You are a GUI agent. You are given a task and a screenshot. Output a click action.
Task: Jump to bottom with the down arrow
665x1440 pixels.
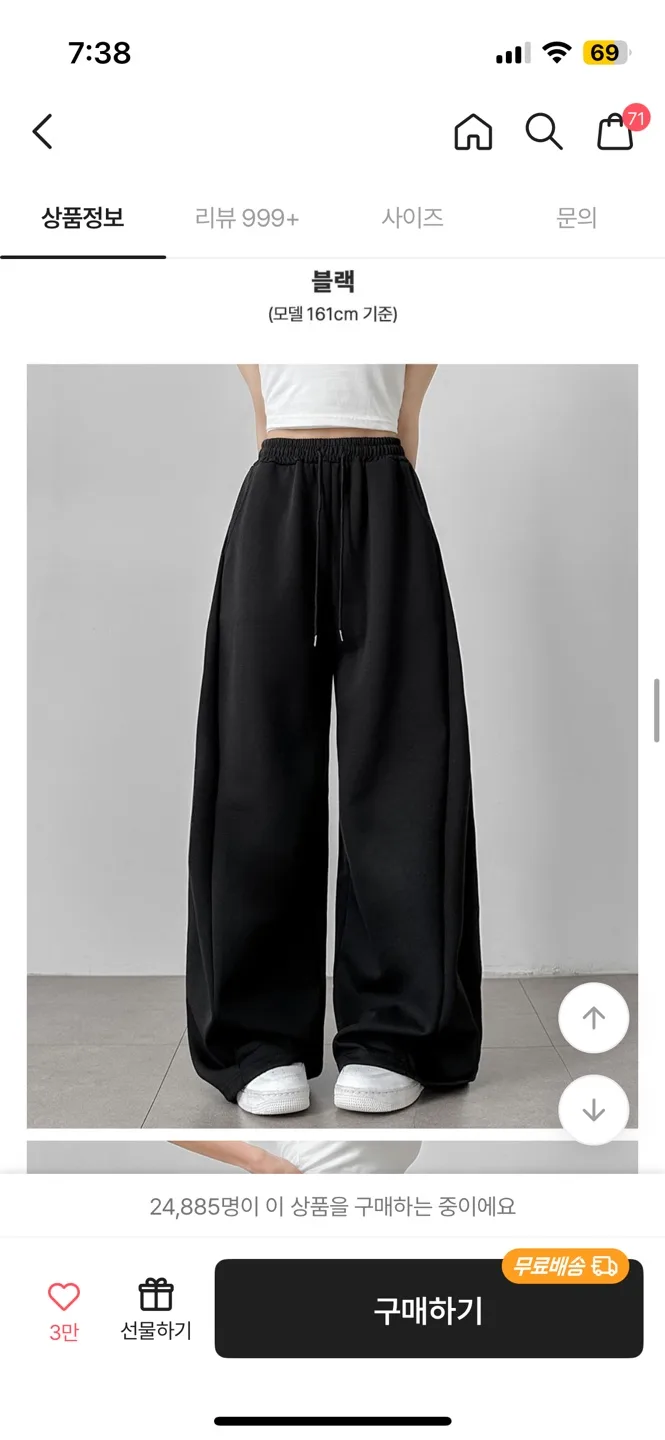coord(594,1110)
